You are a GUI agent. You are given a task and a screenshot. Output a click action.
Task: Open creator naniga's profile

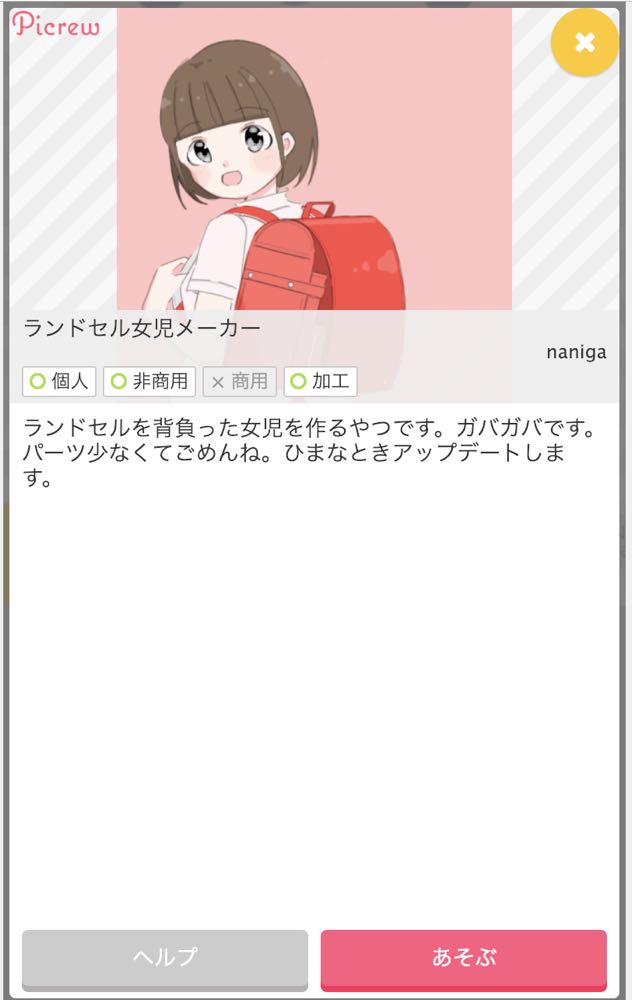point(575,352)
